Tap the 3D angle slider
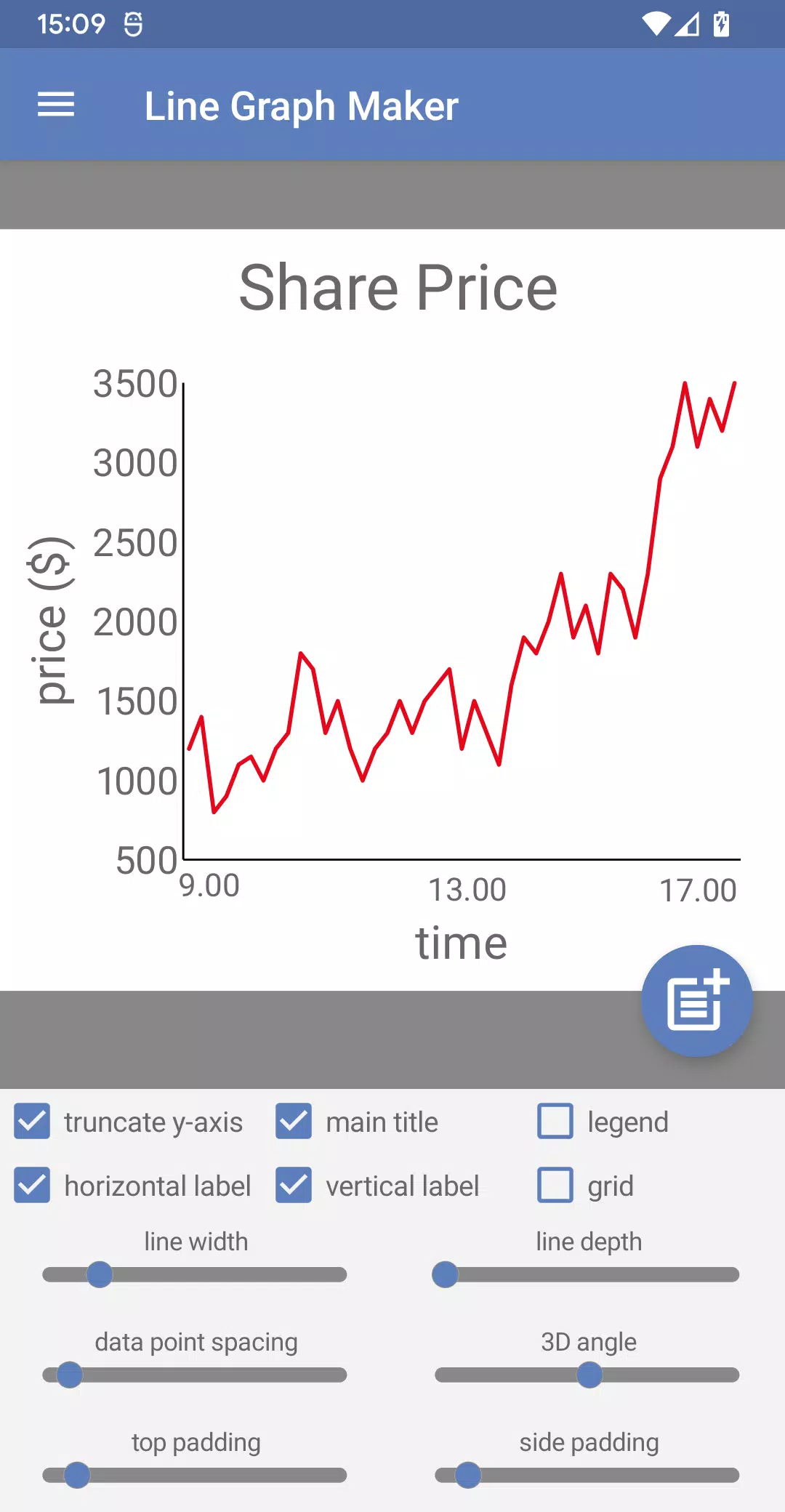This screenshot has height=1512, width=785. pos(587,1375)
